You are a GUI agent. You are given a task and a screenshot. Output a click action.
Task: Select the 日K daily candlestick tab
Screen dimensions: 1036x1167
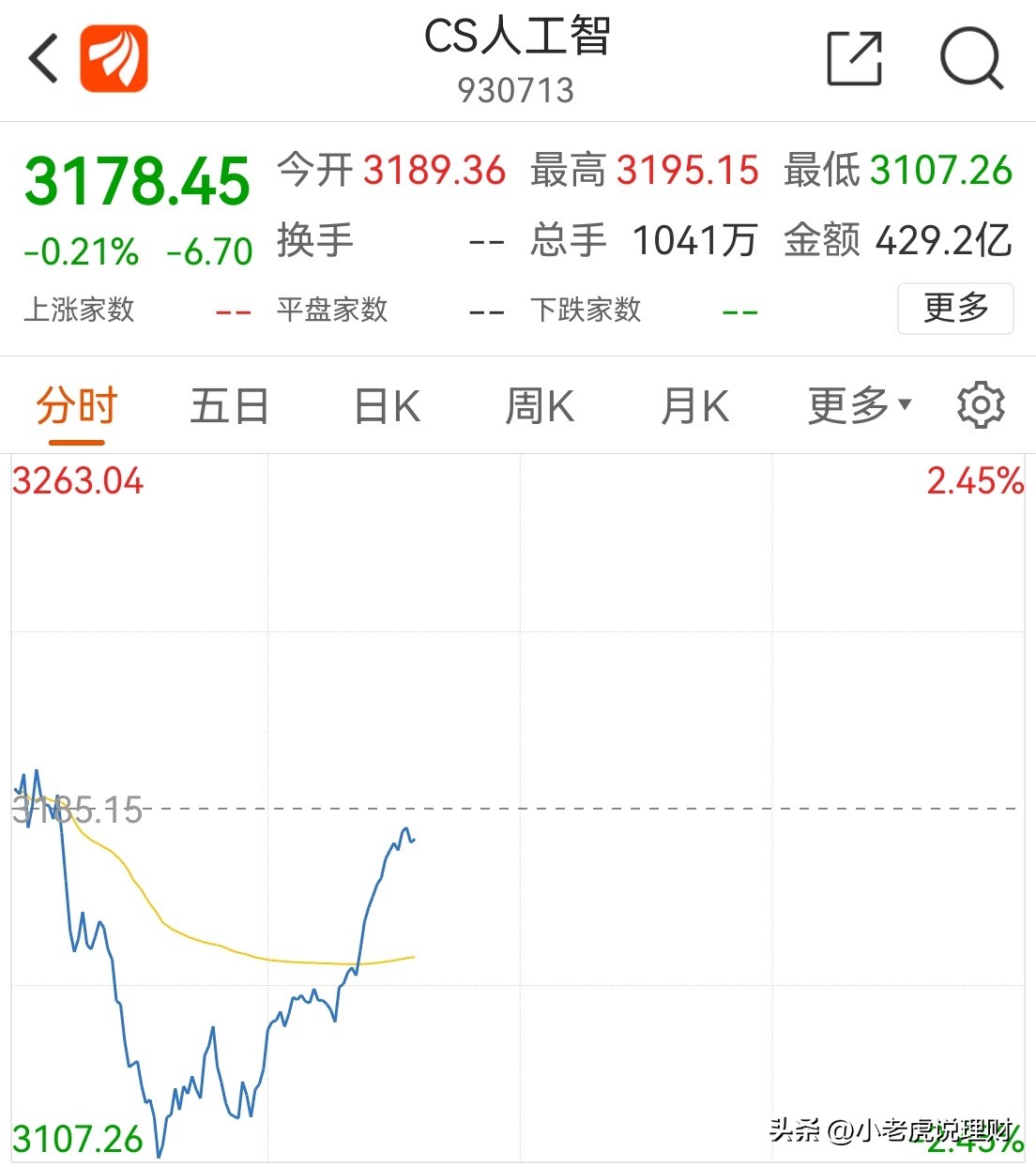[x=385, y=404]
